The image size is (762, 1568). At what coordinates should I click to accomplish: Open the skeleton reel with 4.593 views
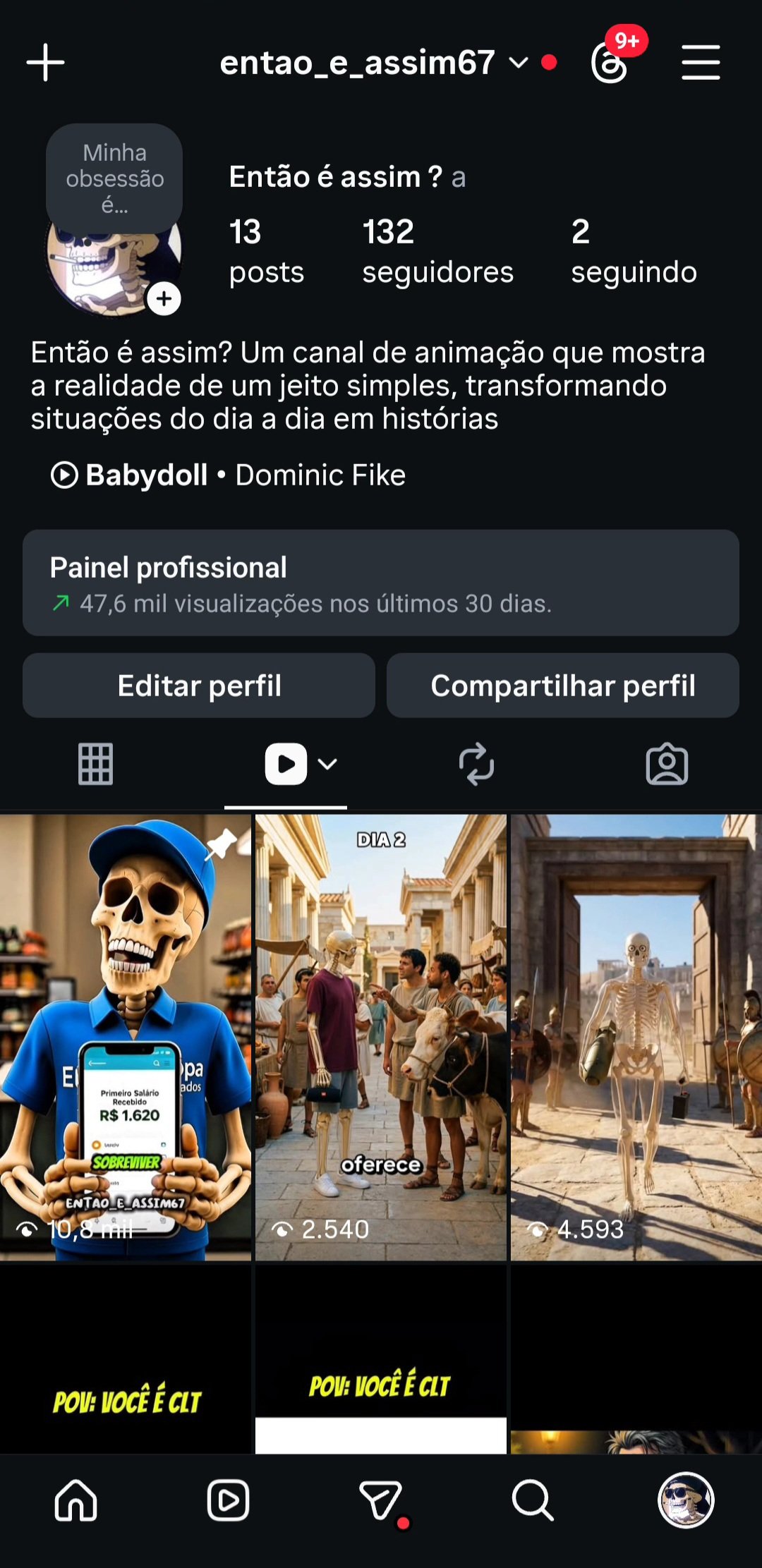pyautogui.click(x=636, y=1037)
